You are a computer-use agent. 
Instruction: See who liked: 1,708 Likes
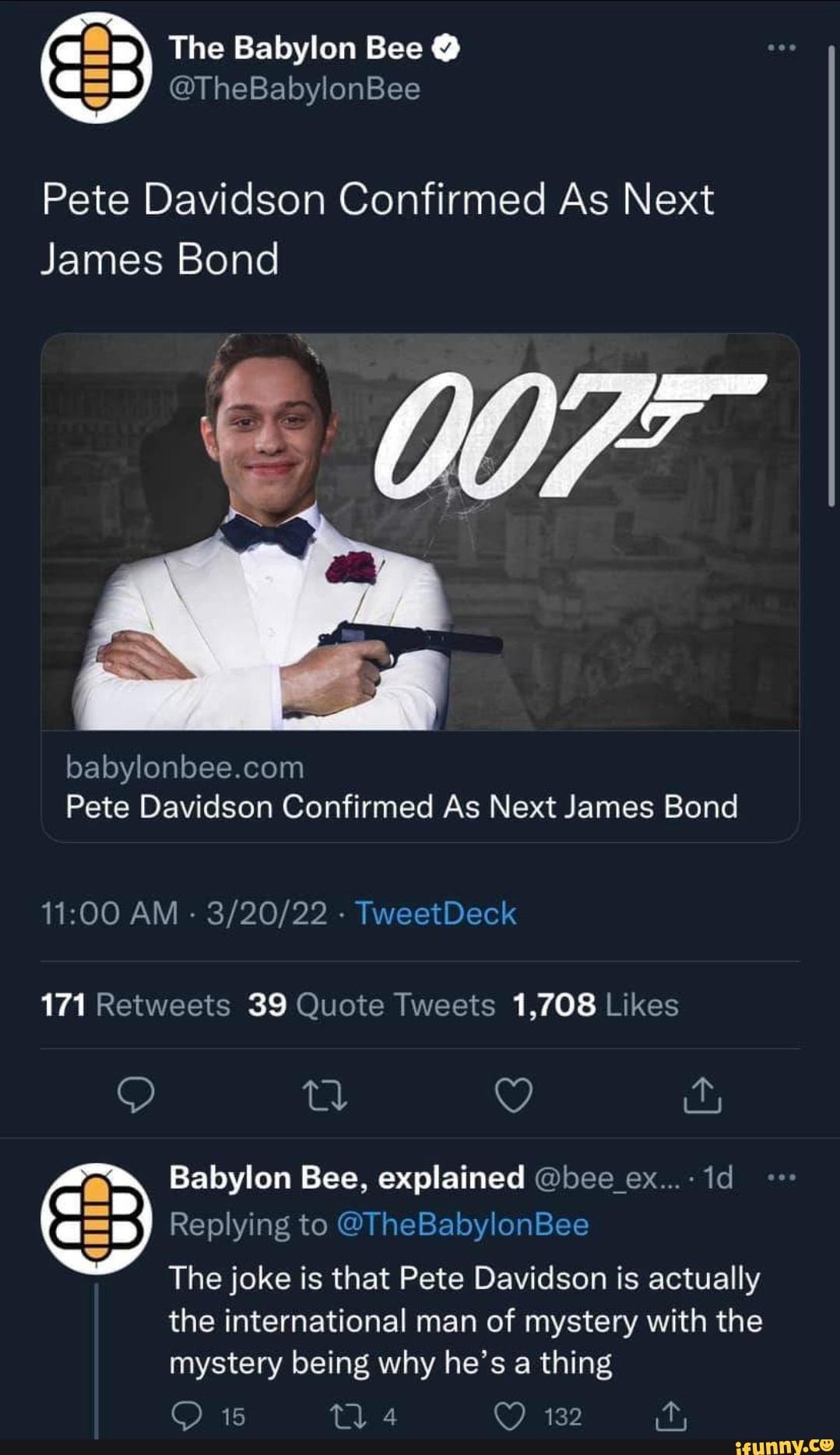pyautogui.click(x=595, y=1005)
